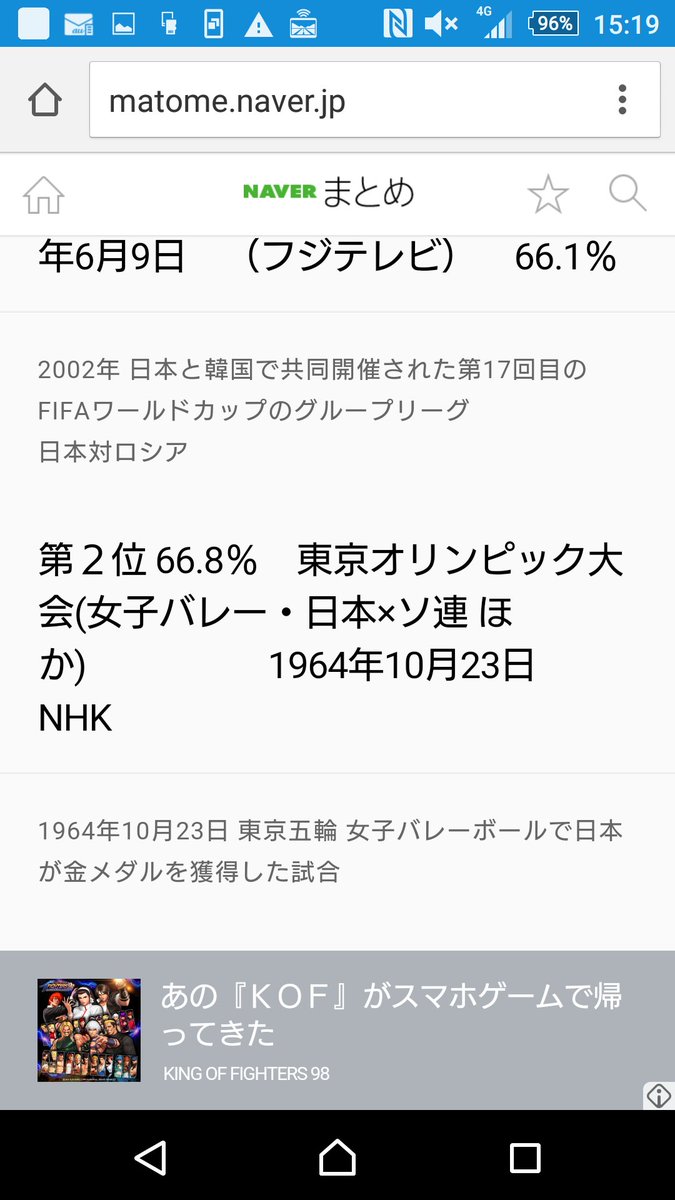
Task: Go to NAVER まとめ home icon
Action: [43, 194]
